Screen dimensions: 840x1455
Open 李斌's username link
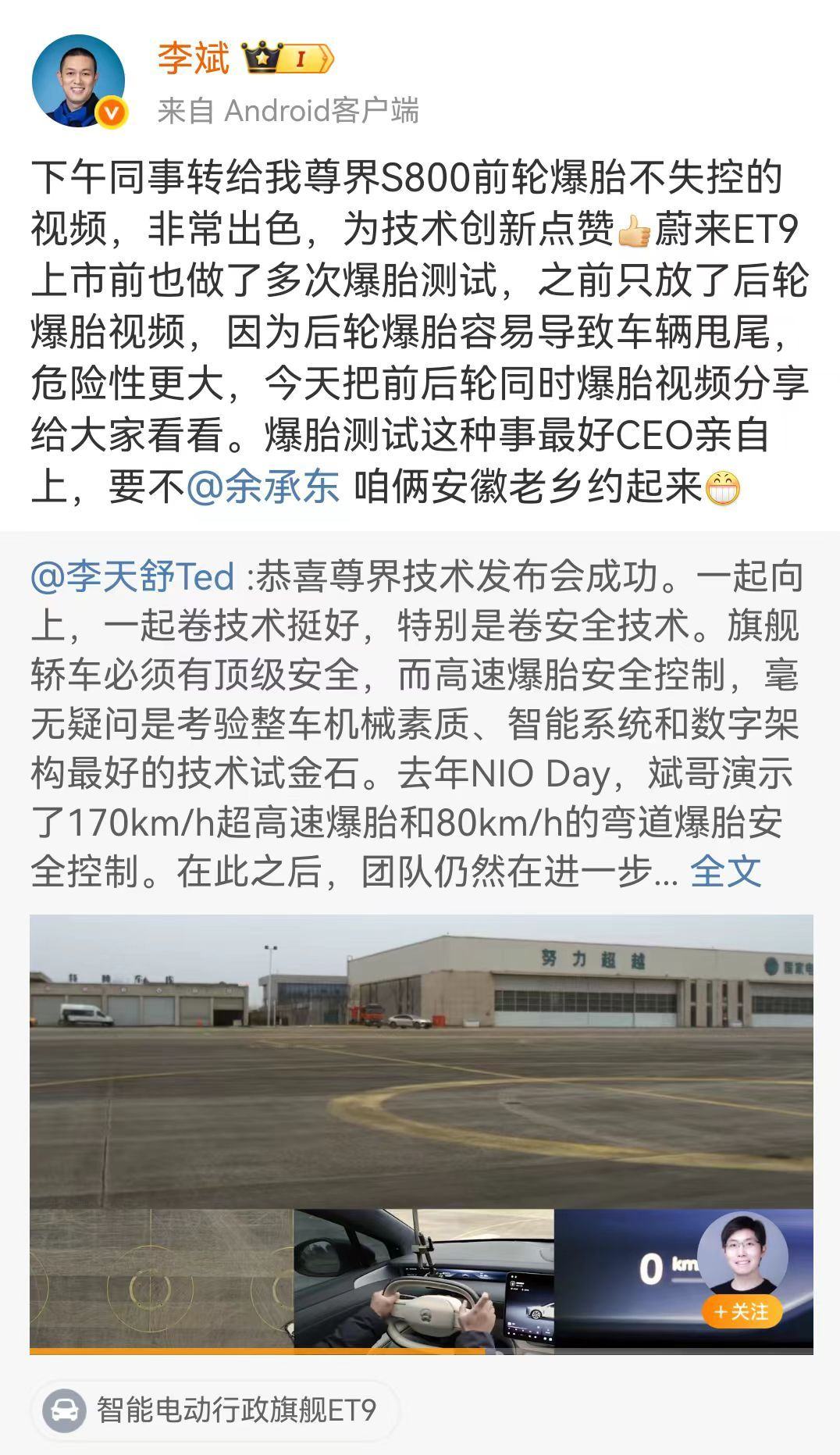pyautogui.click(x=194, y=59)
